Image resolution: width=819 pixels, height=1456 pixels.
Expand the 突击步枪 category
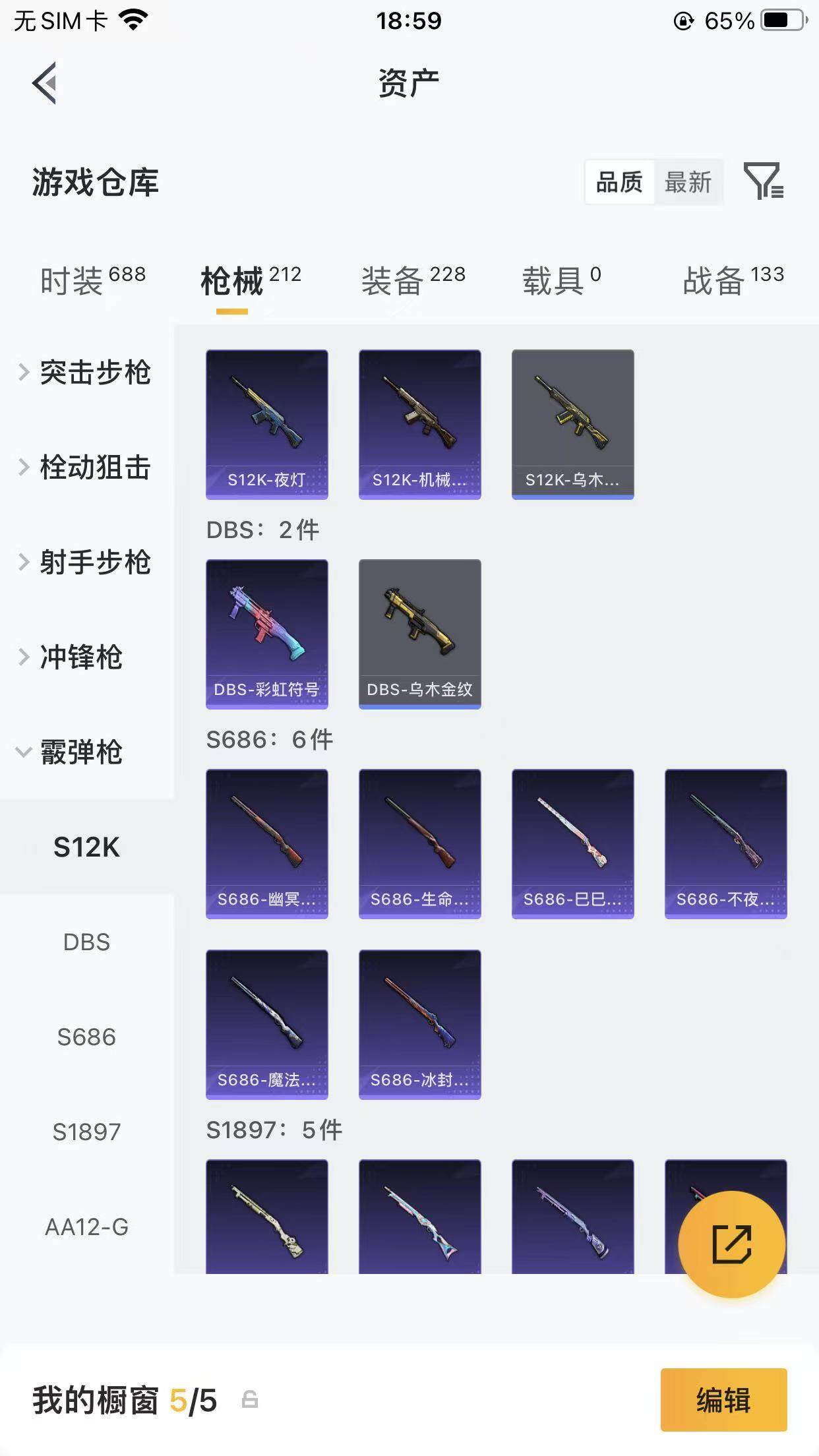point(96,373)
